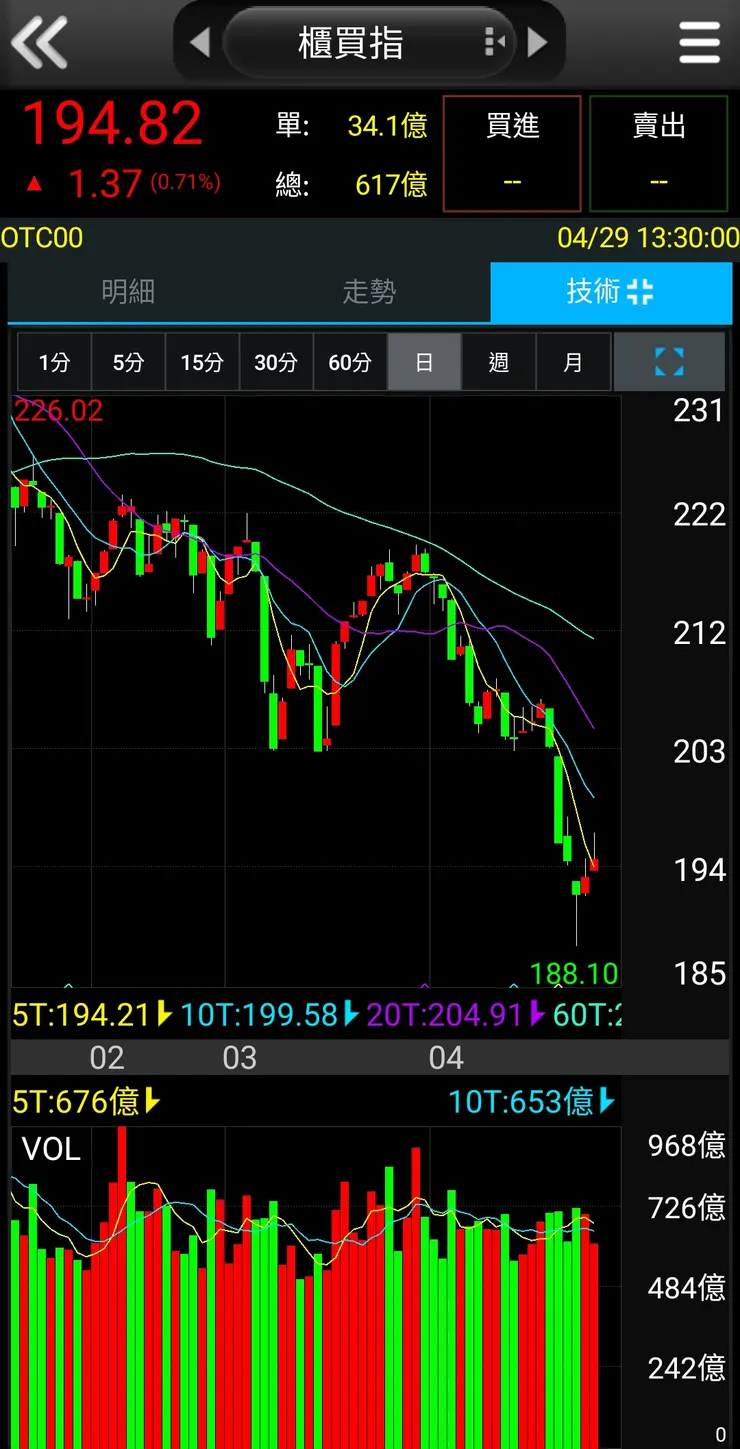Go back with the double-arrow icon
Screen dimensions: 740x1449
point(40,43)
